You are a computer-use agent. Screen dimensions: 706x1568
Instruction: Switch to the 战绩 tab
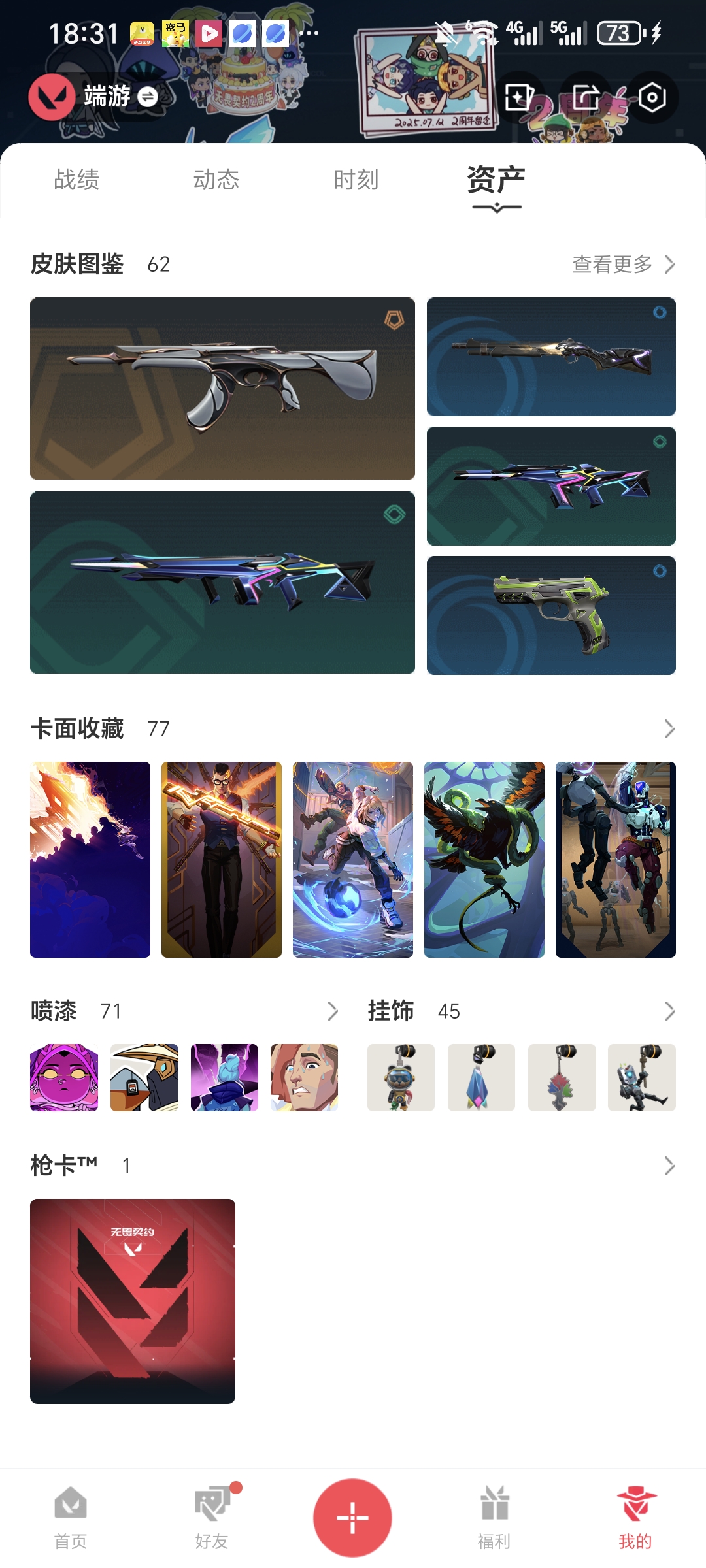pos(76,180)
